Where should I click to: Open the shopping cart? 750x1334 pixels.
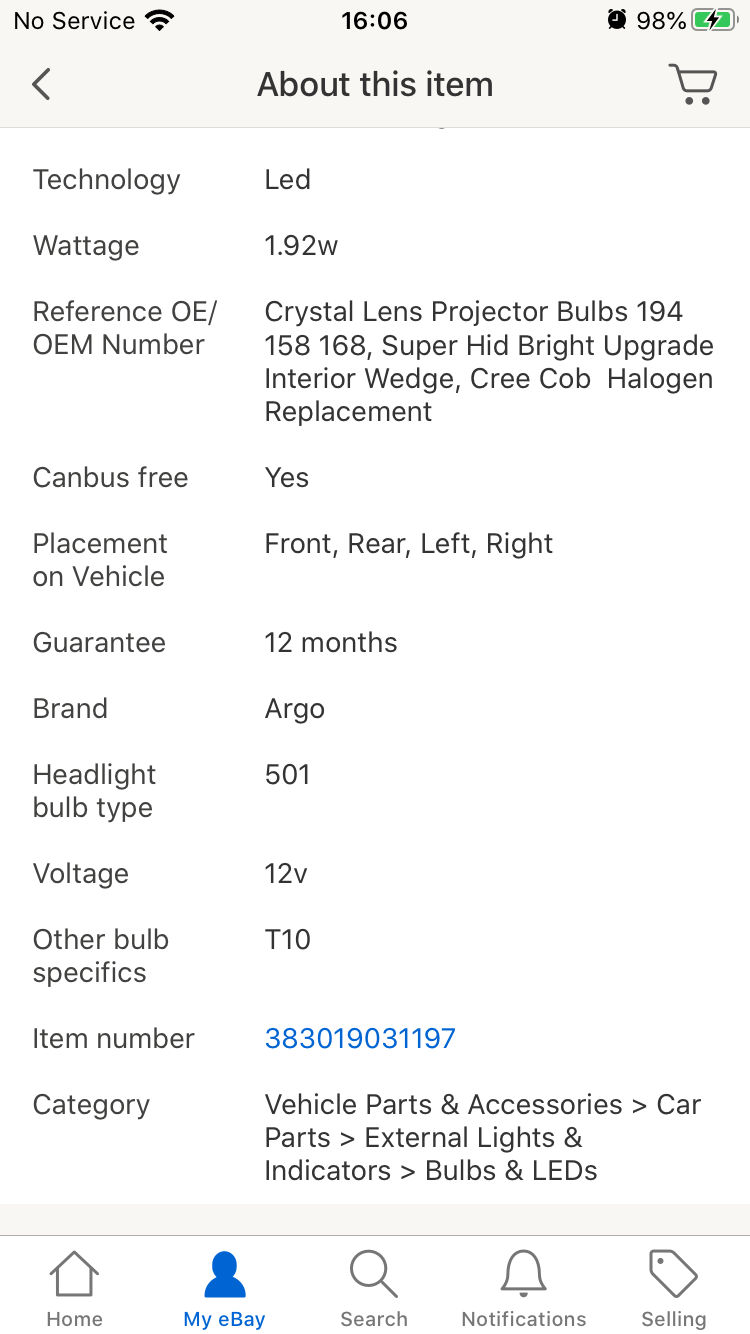692,84
